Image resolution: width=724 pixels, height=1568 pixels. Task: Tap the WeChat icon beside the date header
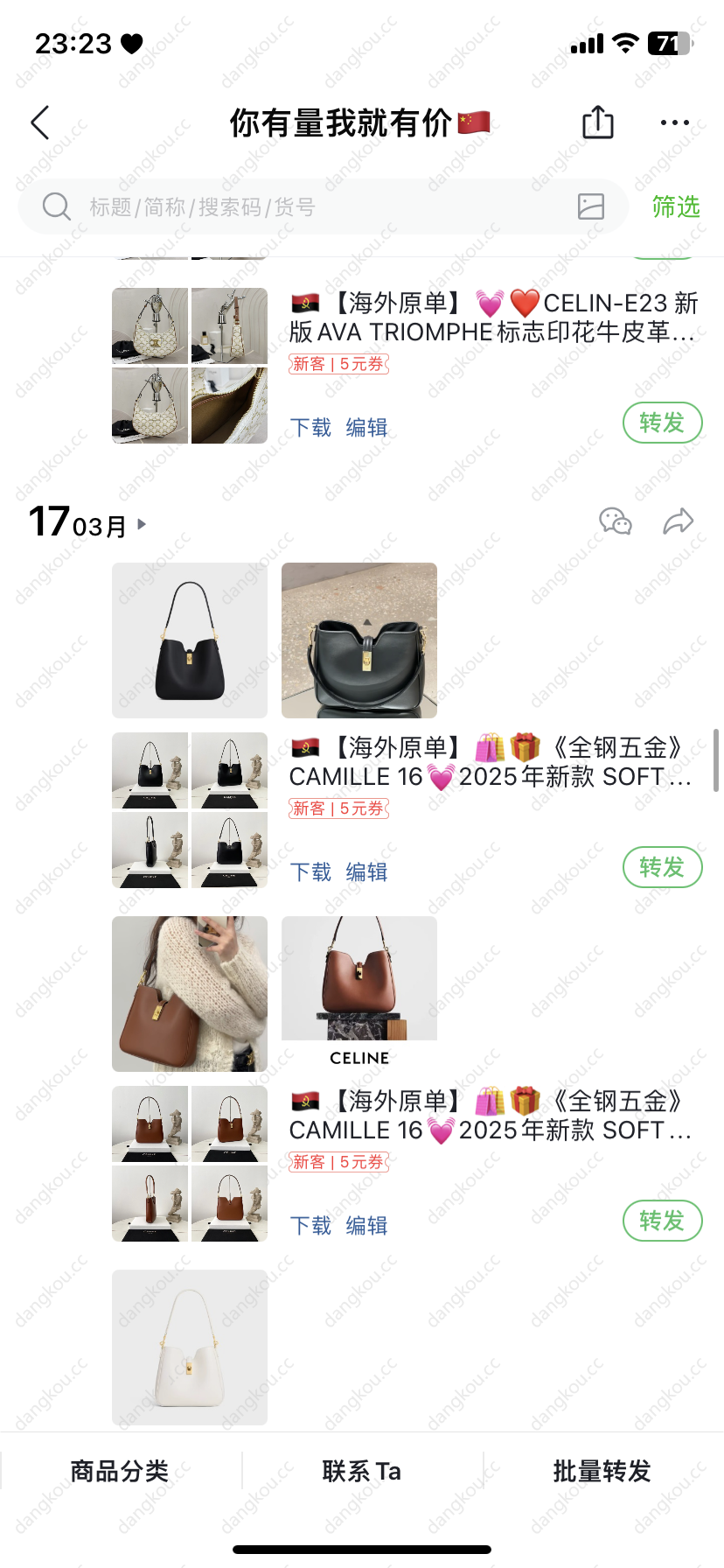pyautogui.click(x=615, y=521)
